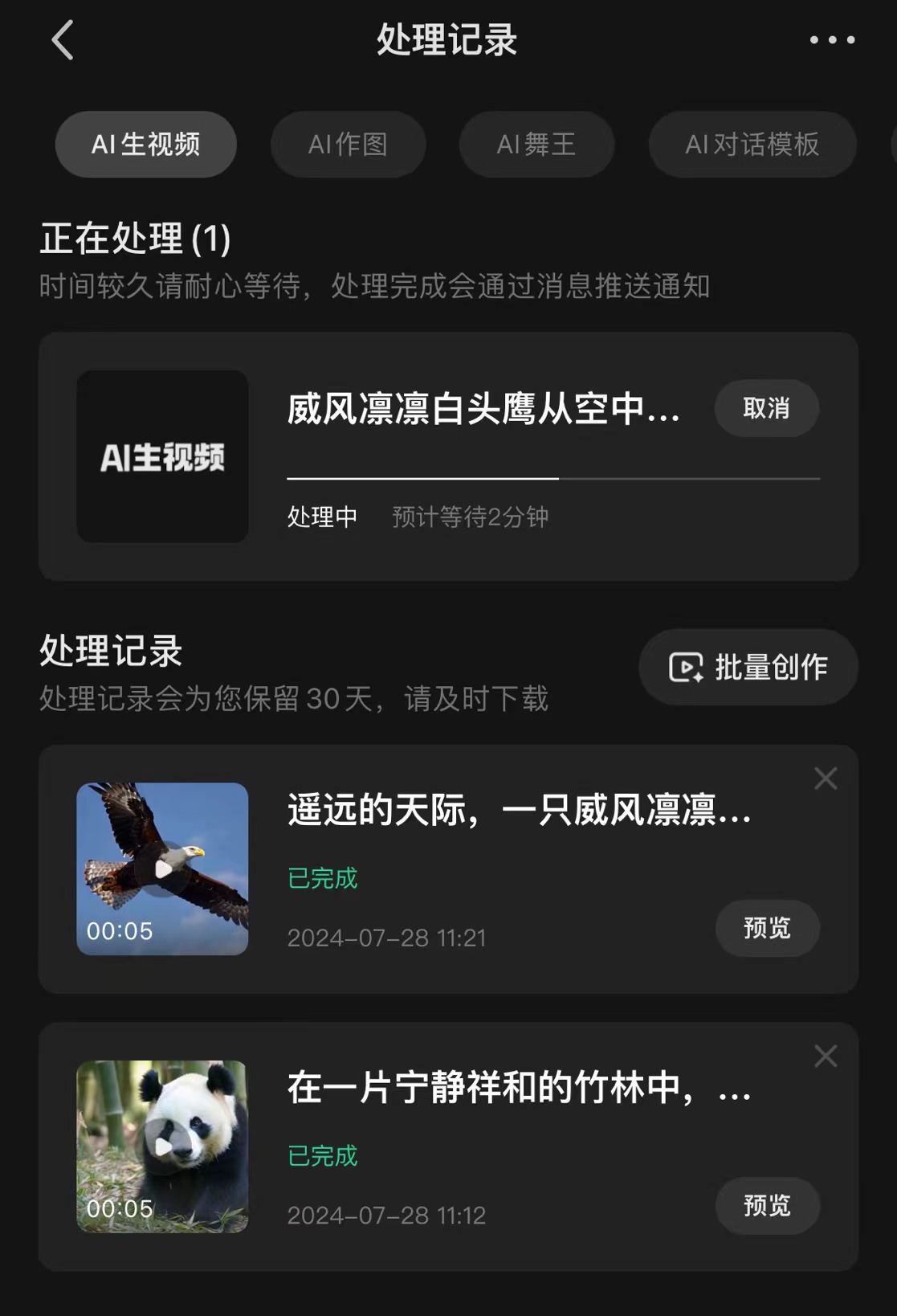The image size is (897, 1316).
Task: Dismiss the eagle record with its X icon
Action: tap(826, 778)
